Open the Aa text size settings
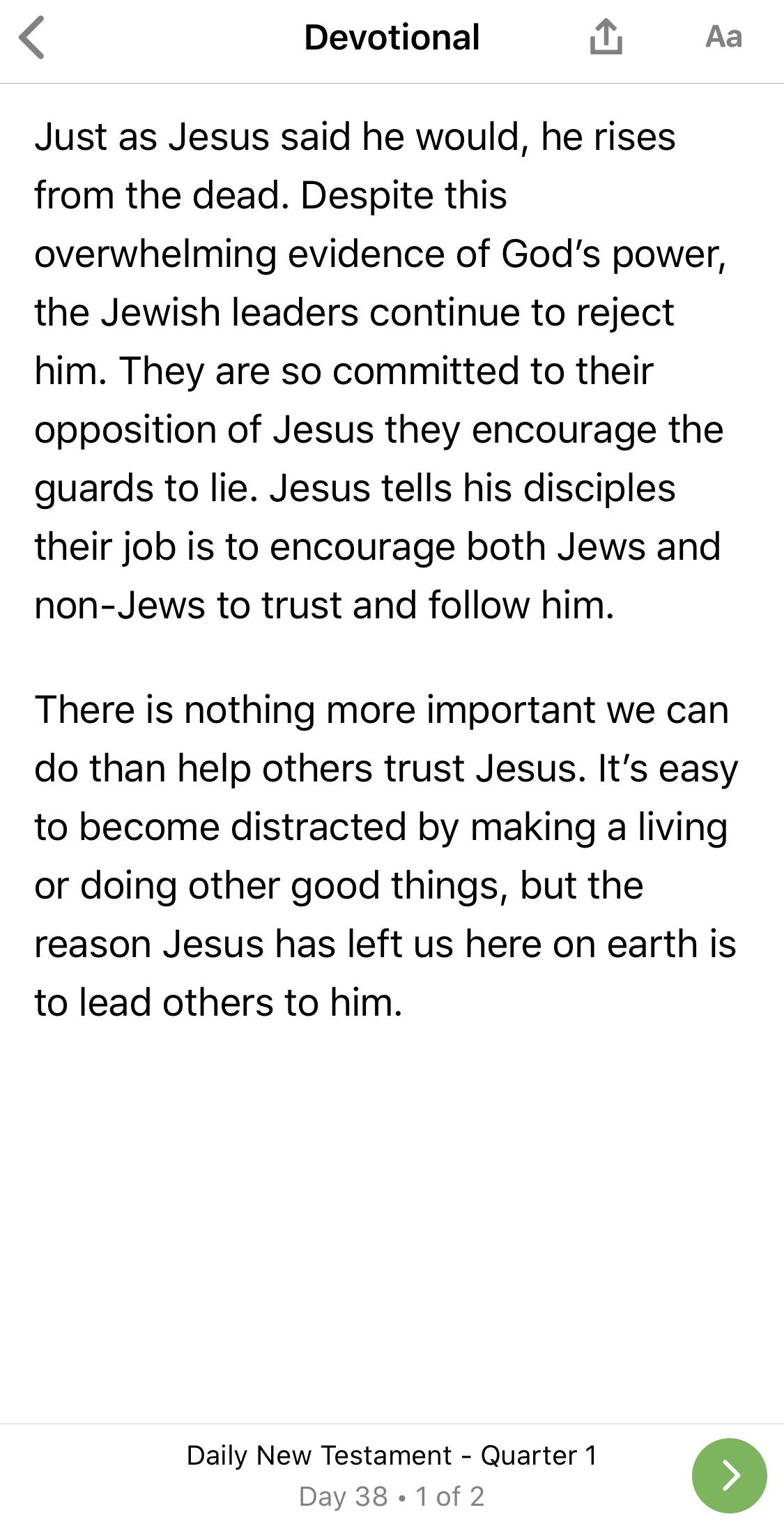The height and width of the screenshot is (1526, 784). [x=723, y=37]
